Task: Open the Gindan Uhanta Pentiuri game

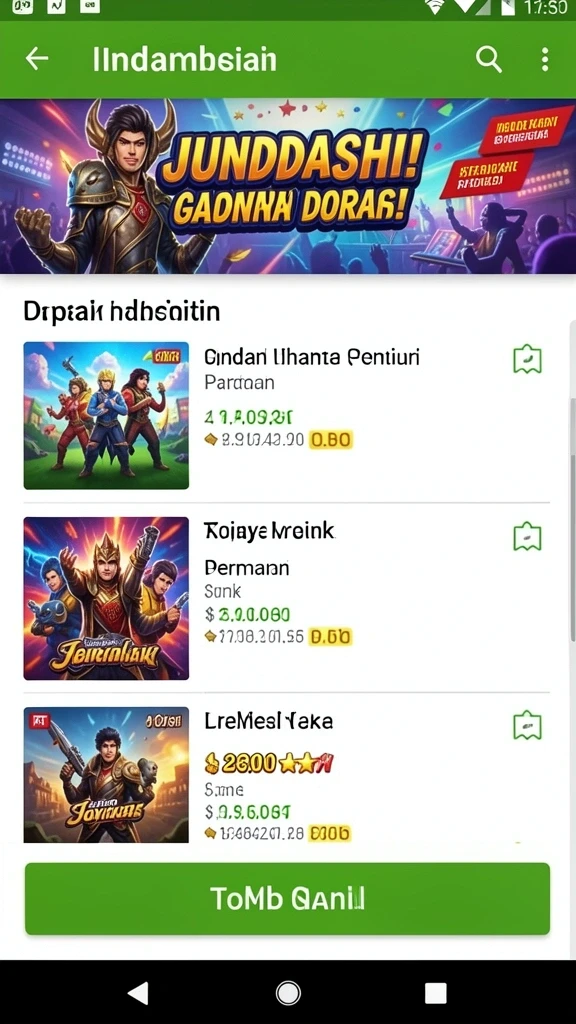Action: tap(286, 415)
